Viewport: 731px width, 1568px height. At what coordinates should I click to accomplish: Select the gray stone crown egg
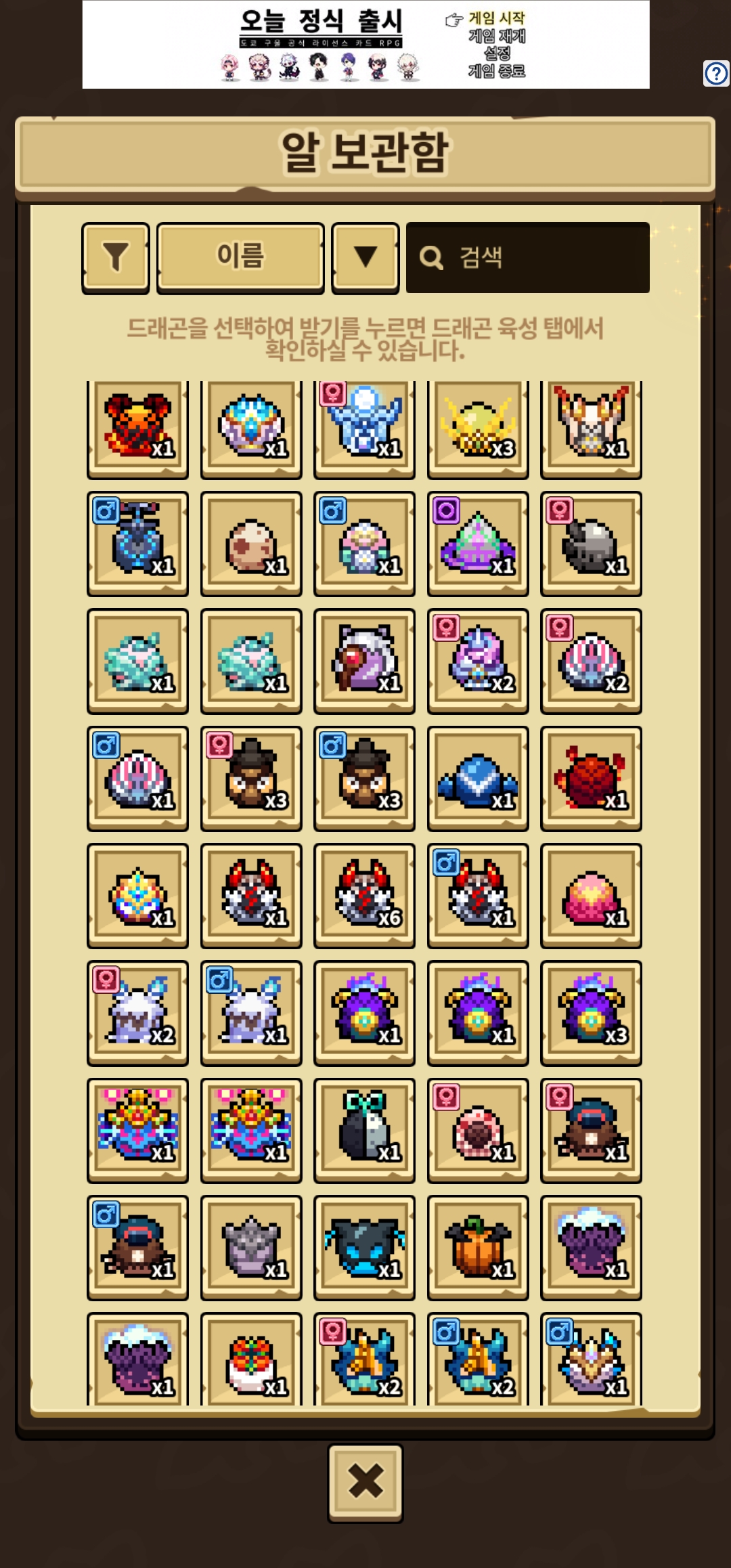point(251,1248)
